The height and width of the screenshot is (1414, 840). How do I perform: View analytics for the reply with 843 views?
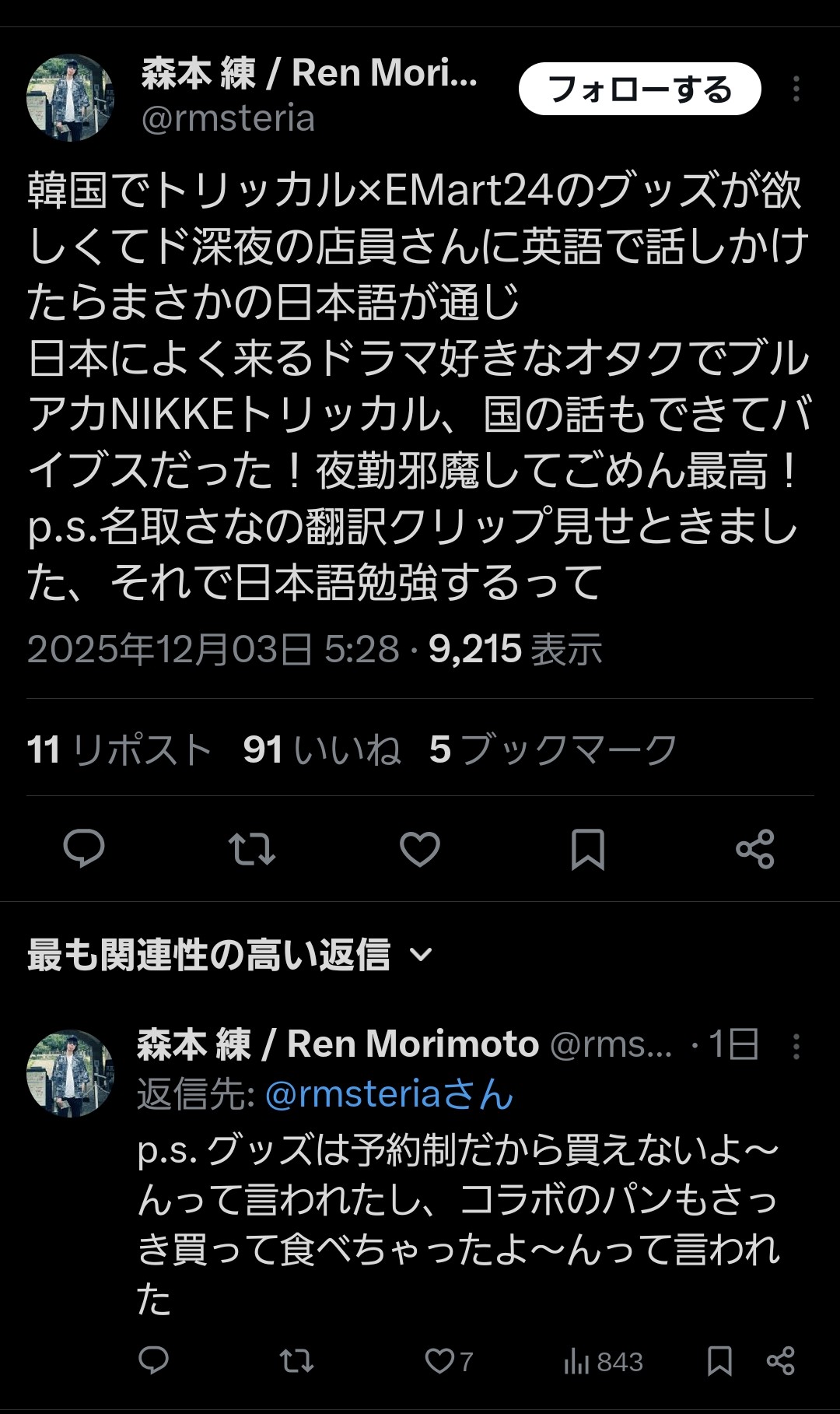coord(604,1361)
